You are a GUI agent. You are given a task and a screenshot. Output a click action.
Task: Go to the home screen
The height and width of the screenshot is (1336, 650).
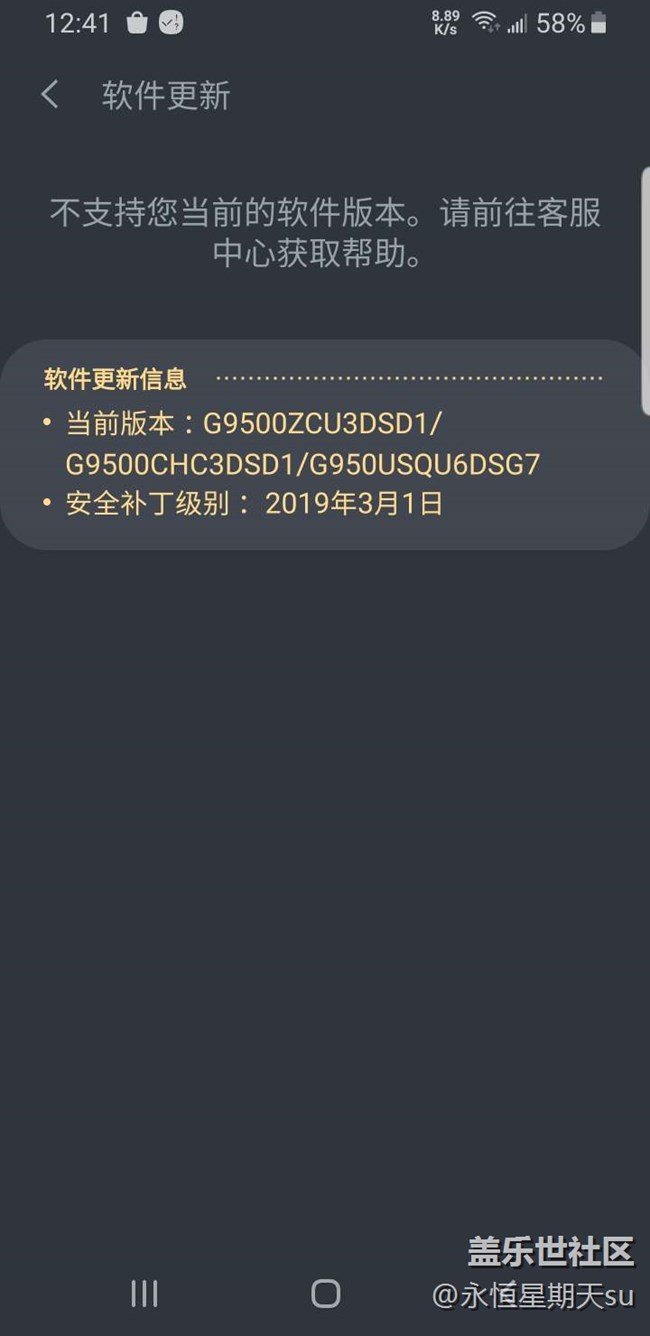[x=325, y=1293]
